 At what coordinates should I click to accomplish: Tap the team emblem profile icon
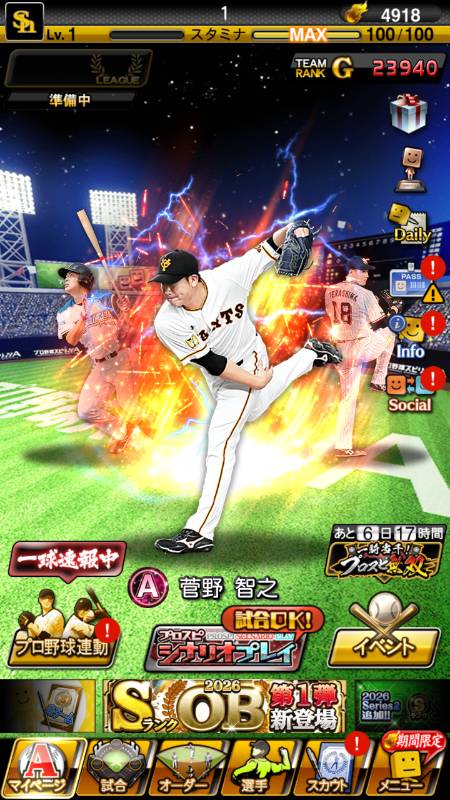click(x=24, y=21)
